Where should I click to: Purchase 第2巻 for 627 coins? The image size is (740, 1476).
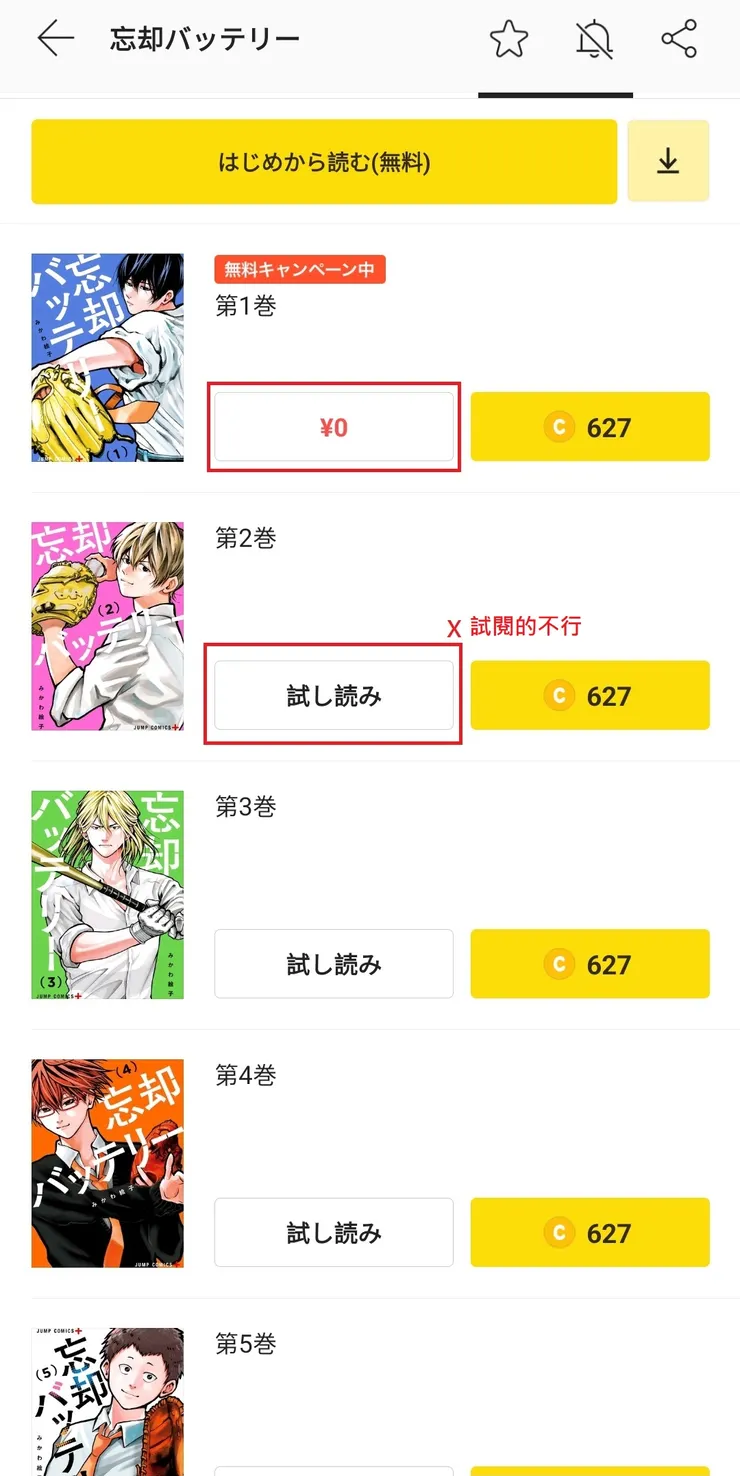[x=590, y=696]
